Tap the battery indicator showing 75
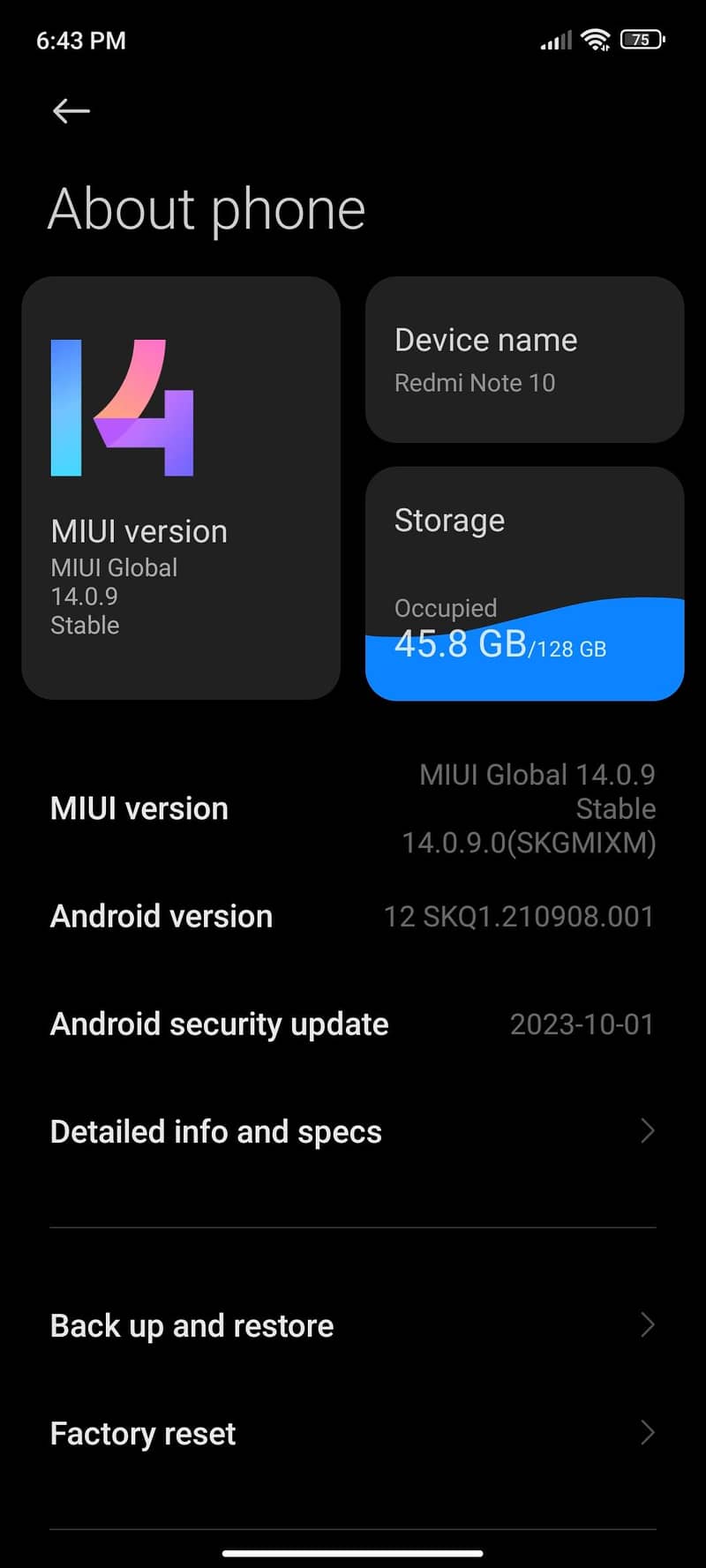 642,40
